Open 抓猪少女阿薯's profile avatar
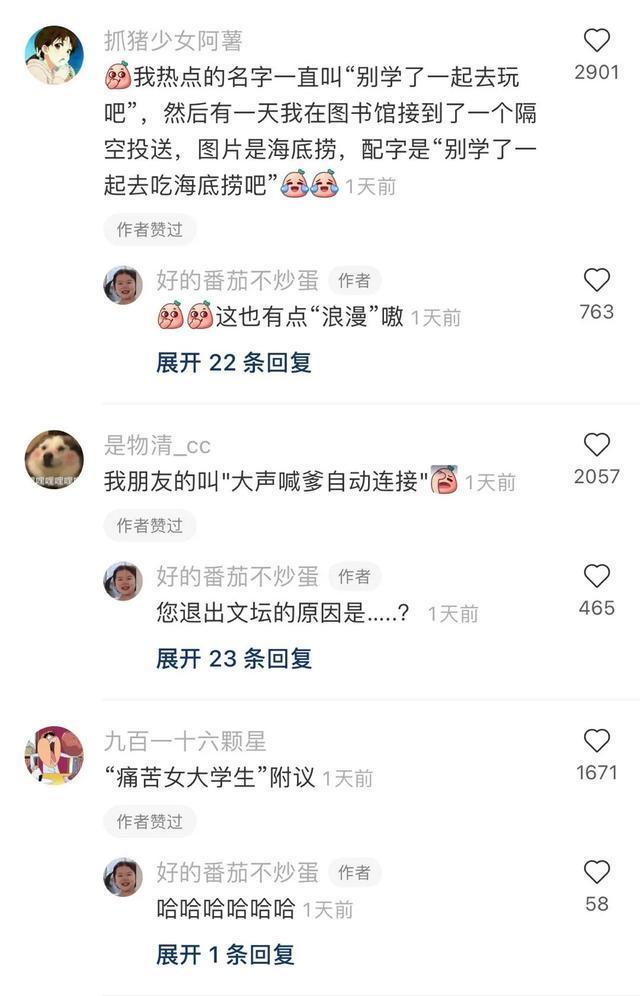 (x=54, y=55)
